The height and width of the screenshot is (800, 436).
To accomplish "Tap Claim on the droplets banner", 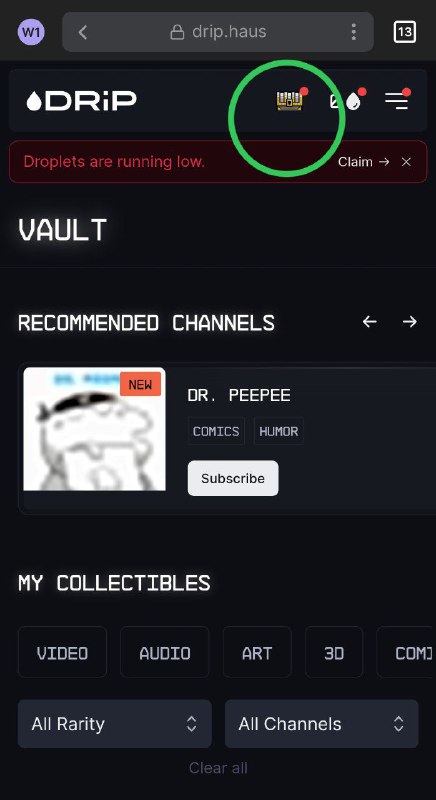I will click(x=363, y=162).
